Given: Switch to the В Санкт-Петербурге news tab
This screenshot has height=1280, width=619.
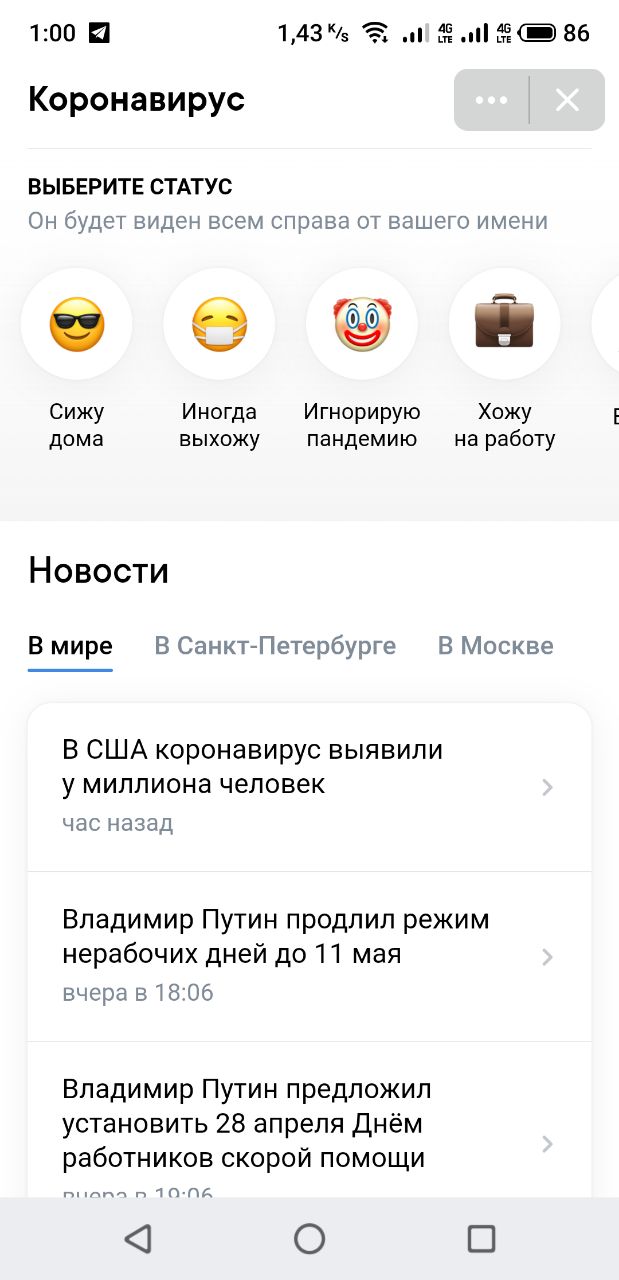Looking at the screenshot, I should pos(275,646).
